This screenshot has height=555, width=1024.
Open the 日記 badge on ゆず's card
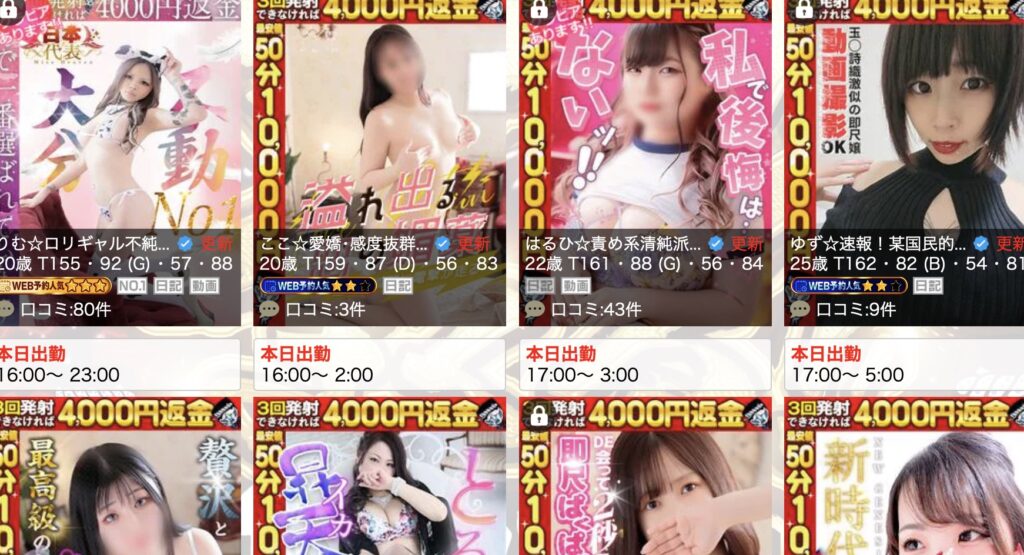coord(927,286)
